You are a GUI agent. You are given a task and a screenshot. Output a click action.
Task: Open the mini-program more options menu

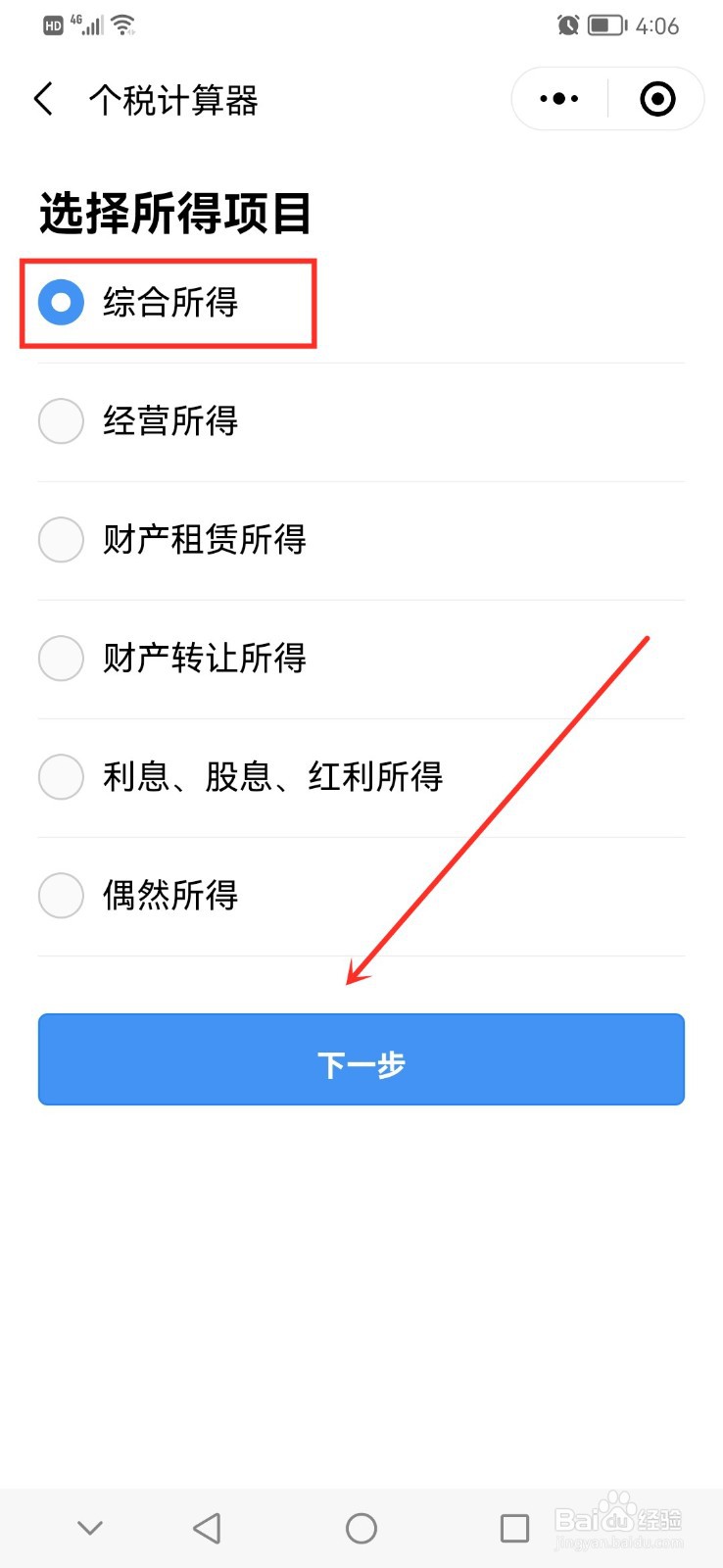click(556, 98)
